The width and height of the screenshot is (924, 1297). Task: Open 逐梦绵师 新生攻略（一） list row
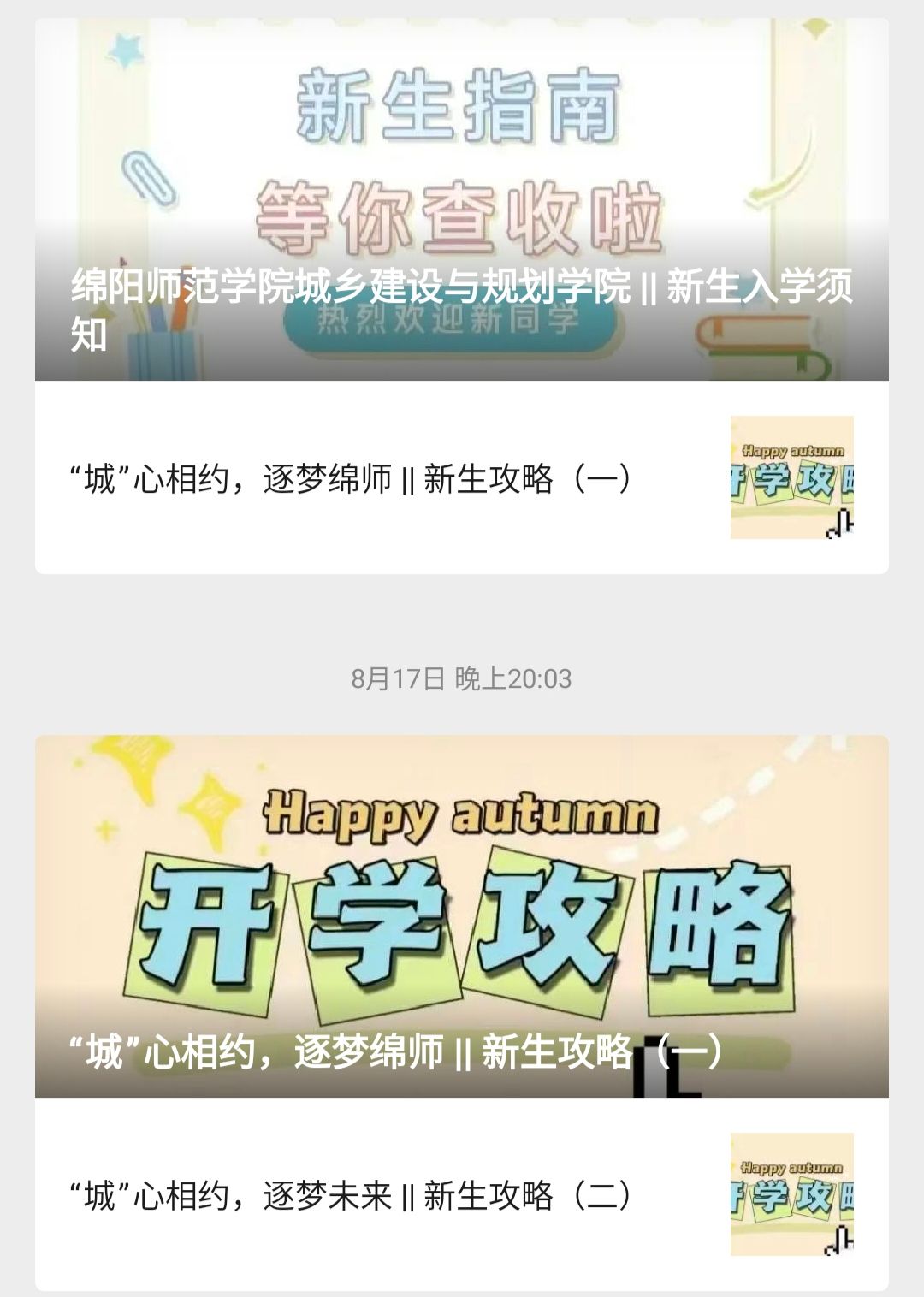351,478
